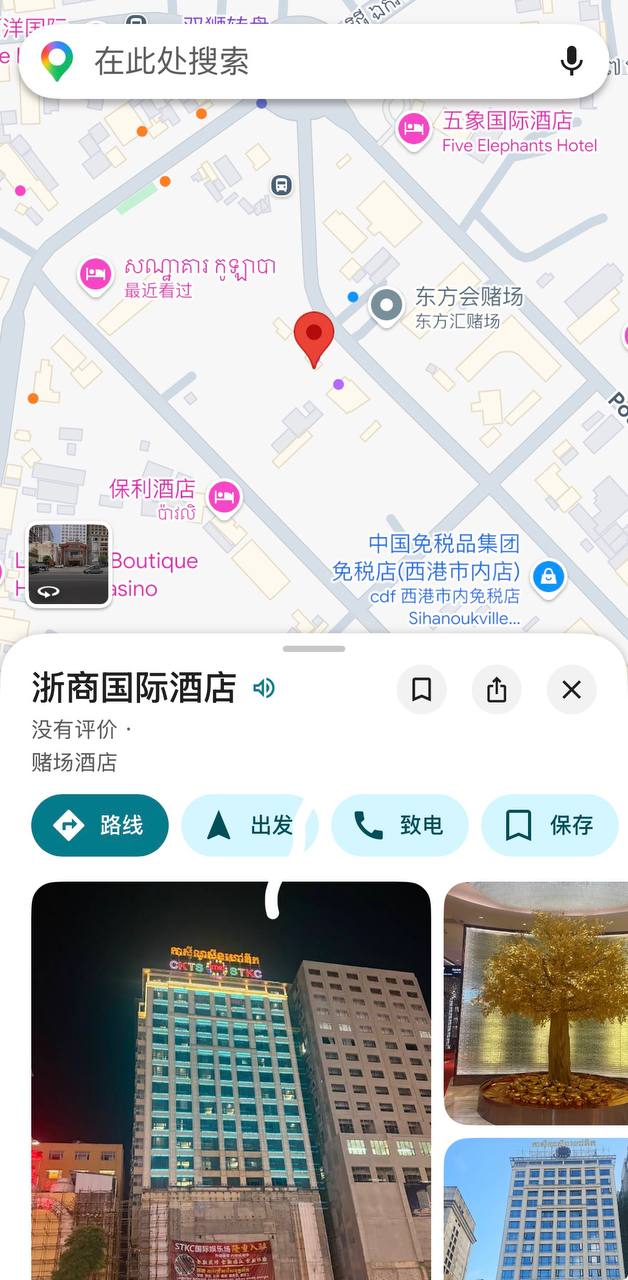The width and height of the screenshot is (628, 1280).
Task: Open the daytime hotel building photo
Action: [x=536, y=1209]
